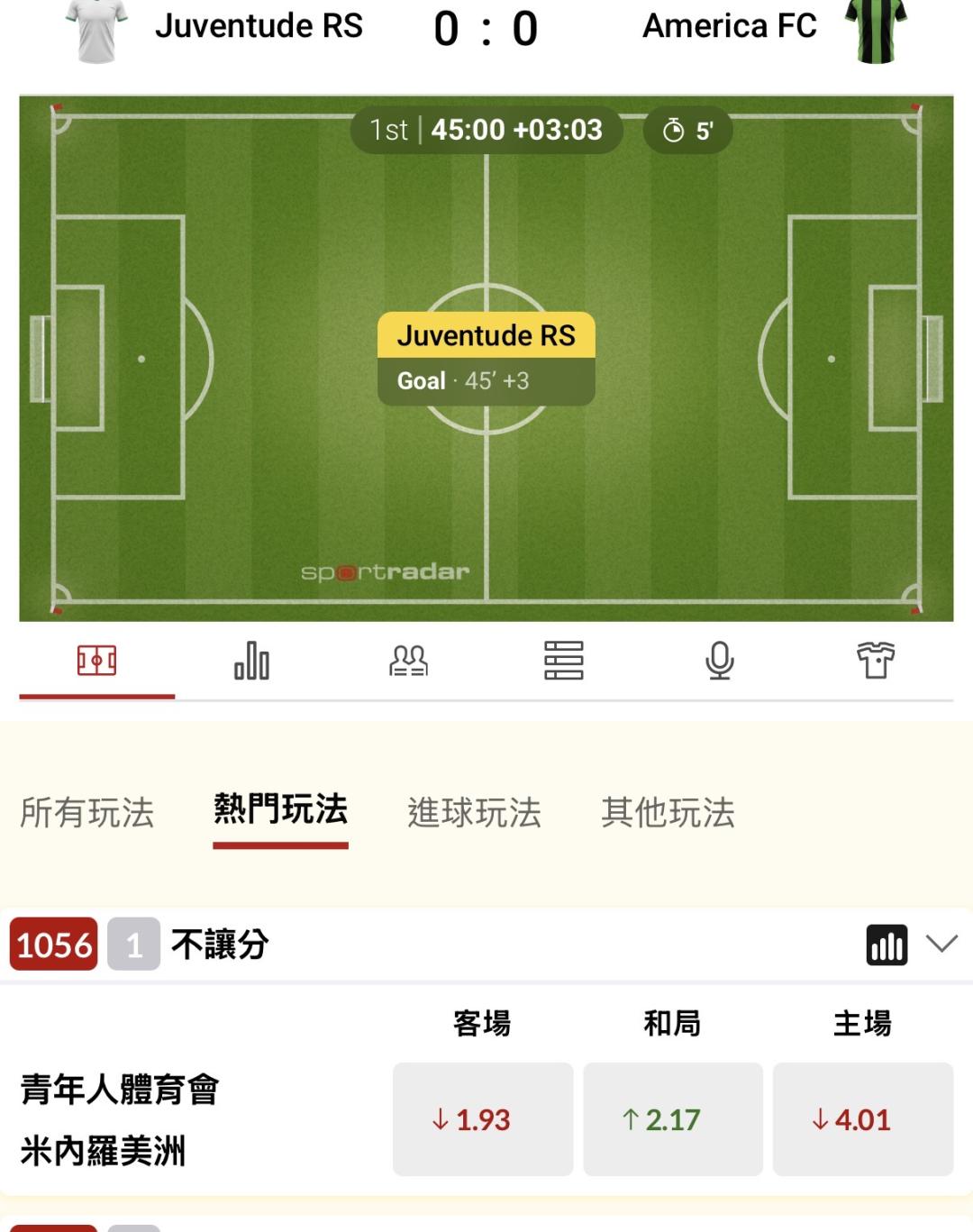This screenshot has height=1232, width=973.
Task: Choose 主場 at odds 4.01
Action: coord(863,1119)
